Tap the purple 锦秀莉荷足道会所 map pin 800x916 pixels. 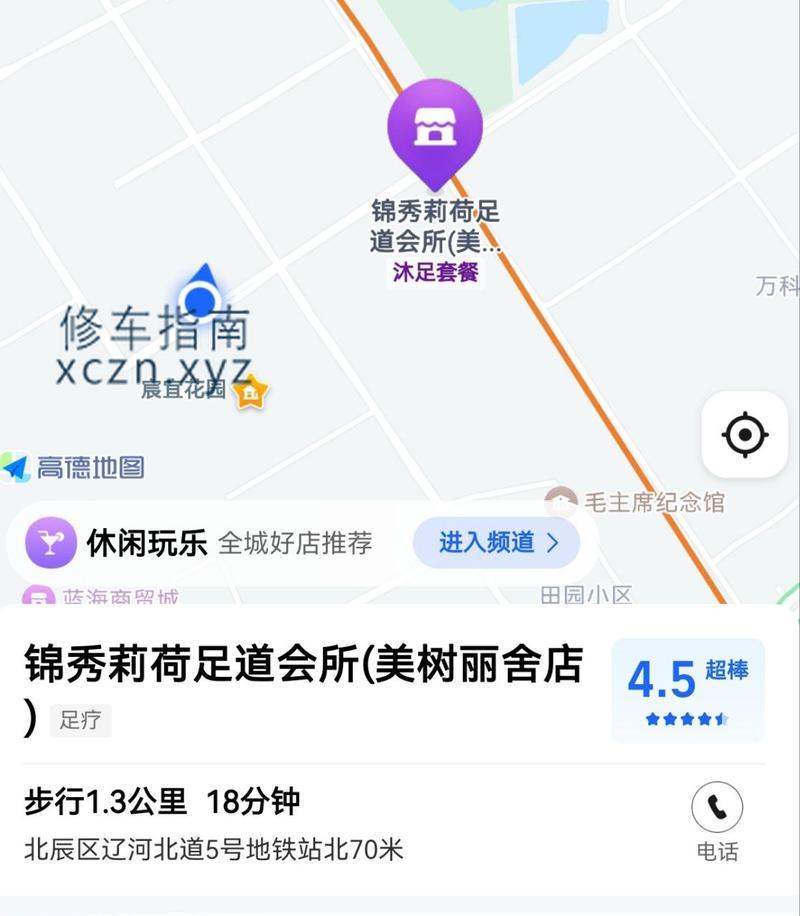(x=435, y=130)
